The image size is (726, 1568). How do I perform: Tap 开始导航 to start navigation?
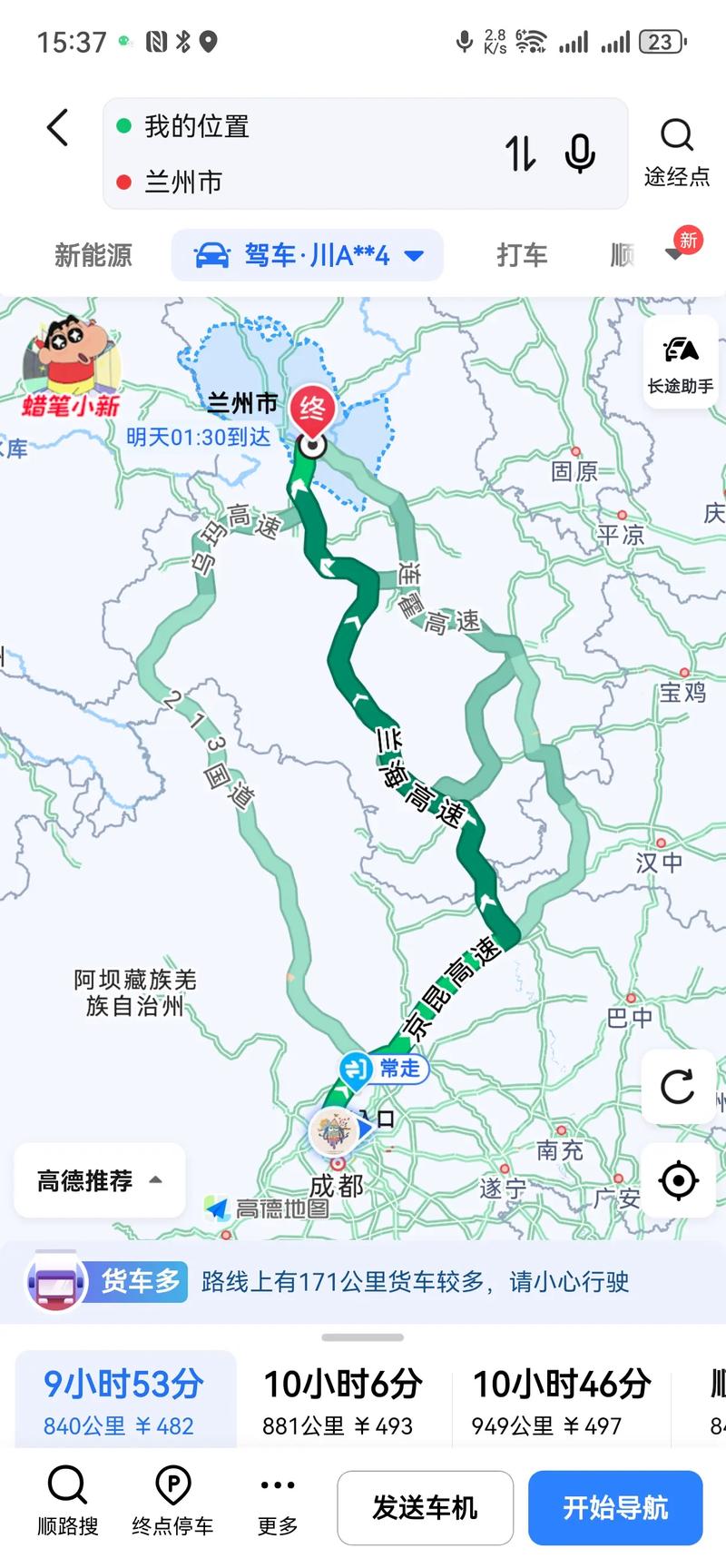click(615, 1507)
